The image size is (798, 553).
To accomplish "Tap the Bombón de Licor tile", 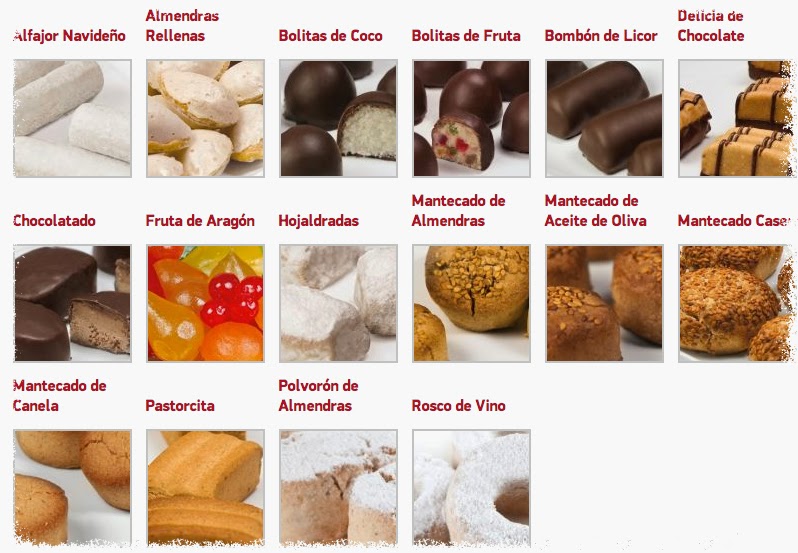I will [604, 118].
